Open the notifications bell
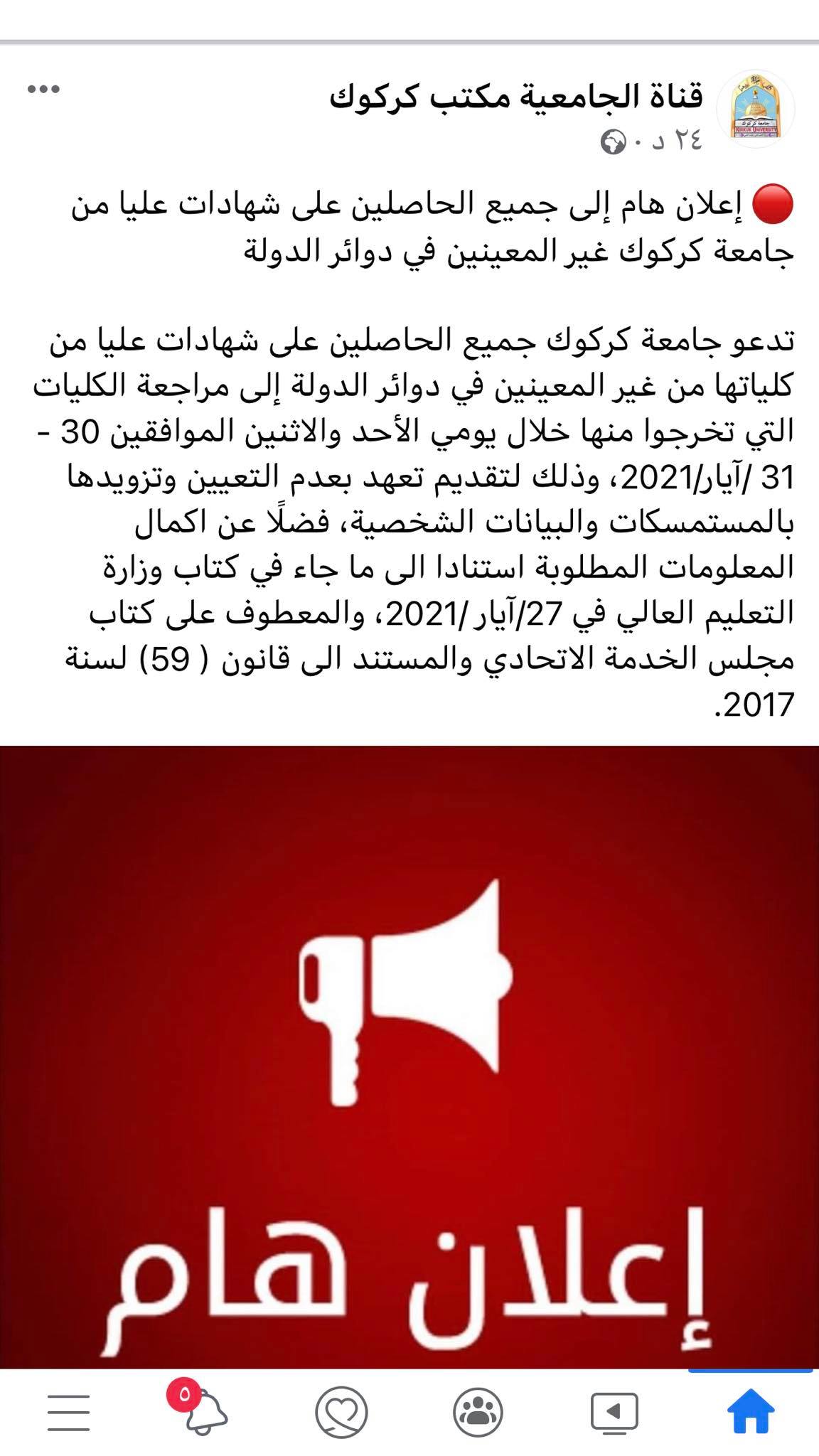 pos(205,1412)
